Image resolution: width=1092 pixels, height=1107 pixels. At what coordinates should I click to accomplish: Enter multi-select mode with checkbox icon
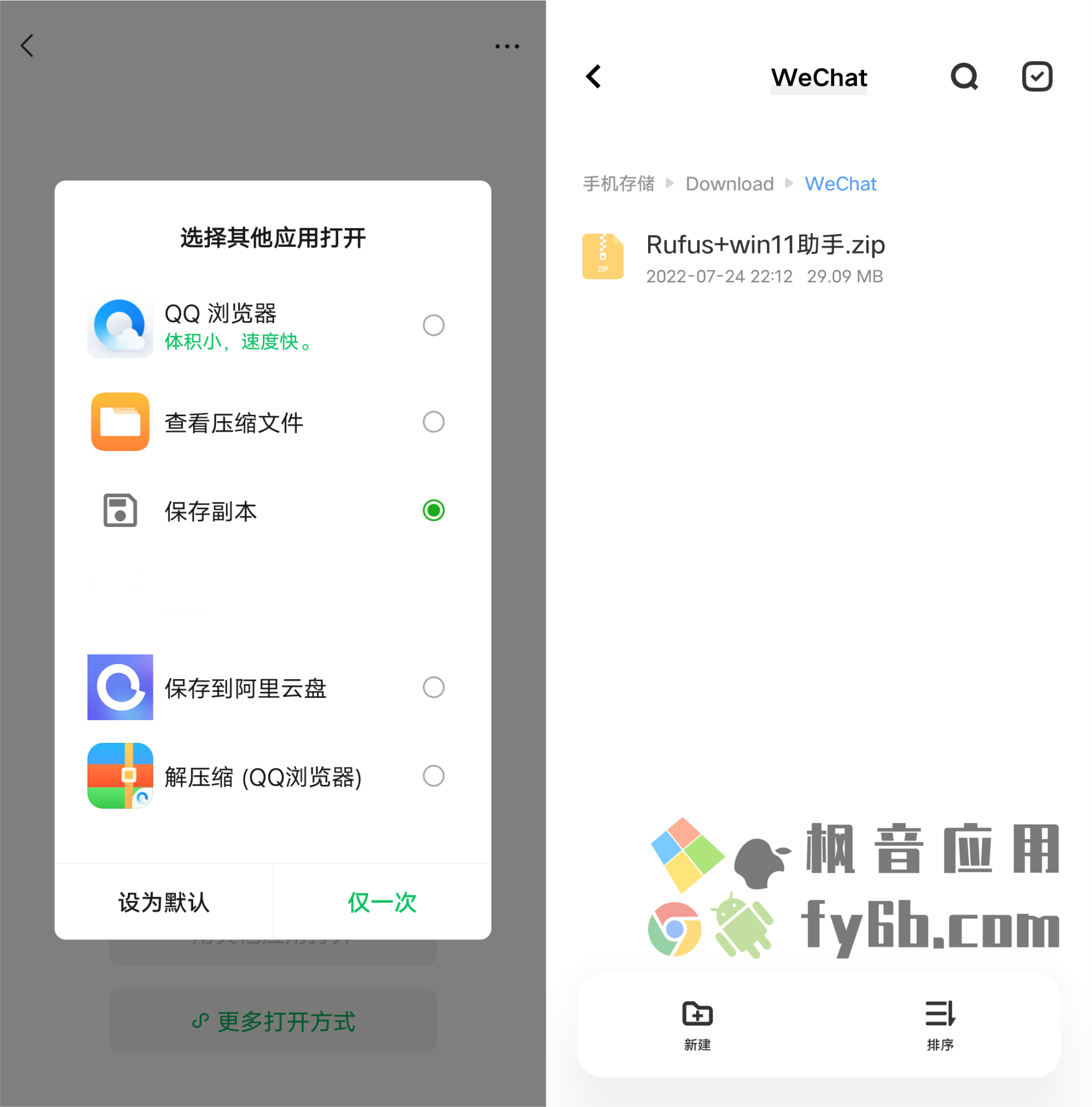pos(1037,77)
